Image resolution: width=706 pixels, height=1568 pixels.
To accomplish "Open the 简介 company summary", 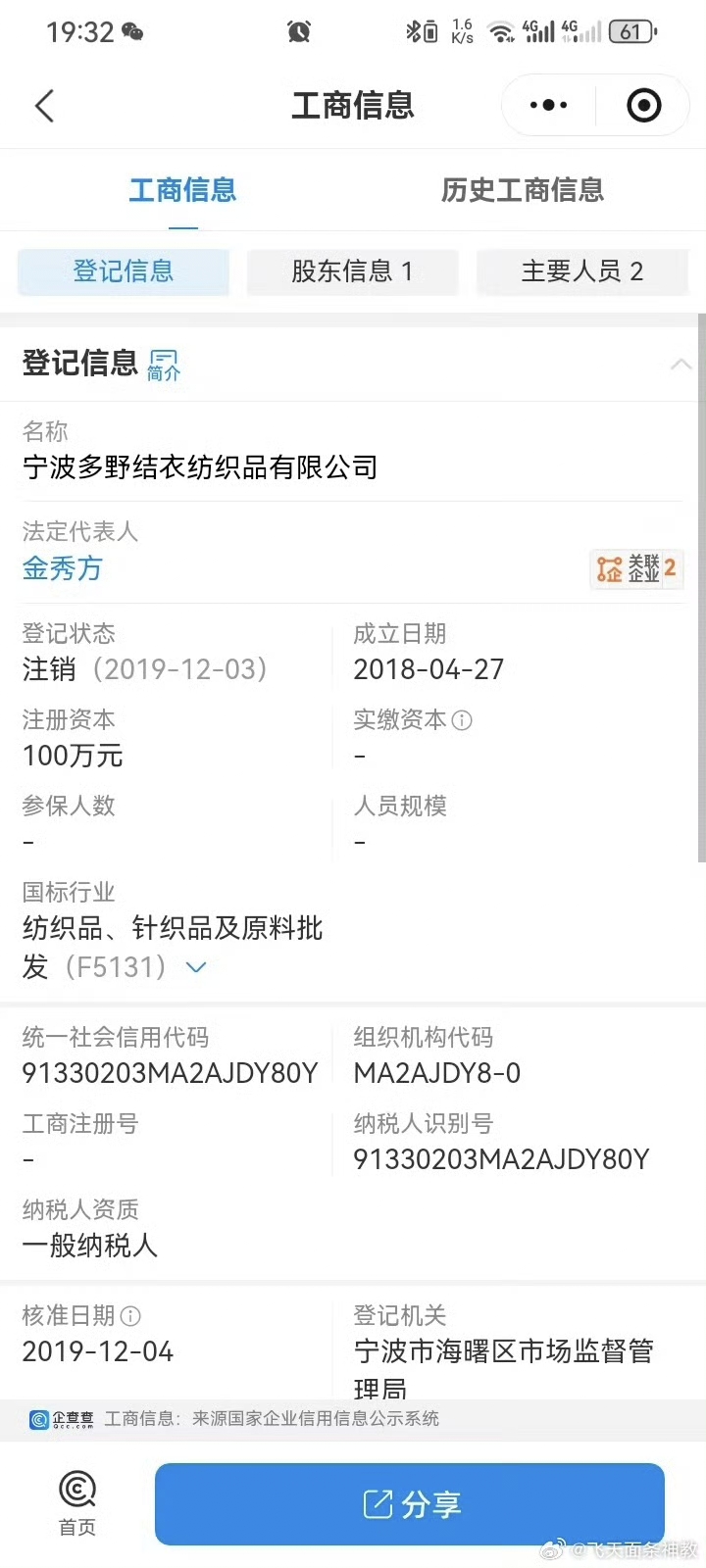I will (164, 365).
